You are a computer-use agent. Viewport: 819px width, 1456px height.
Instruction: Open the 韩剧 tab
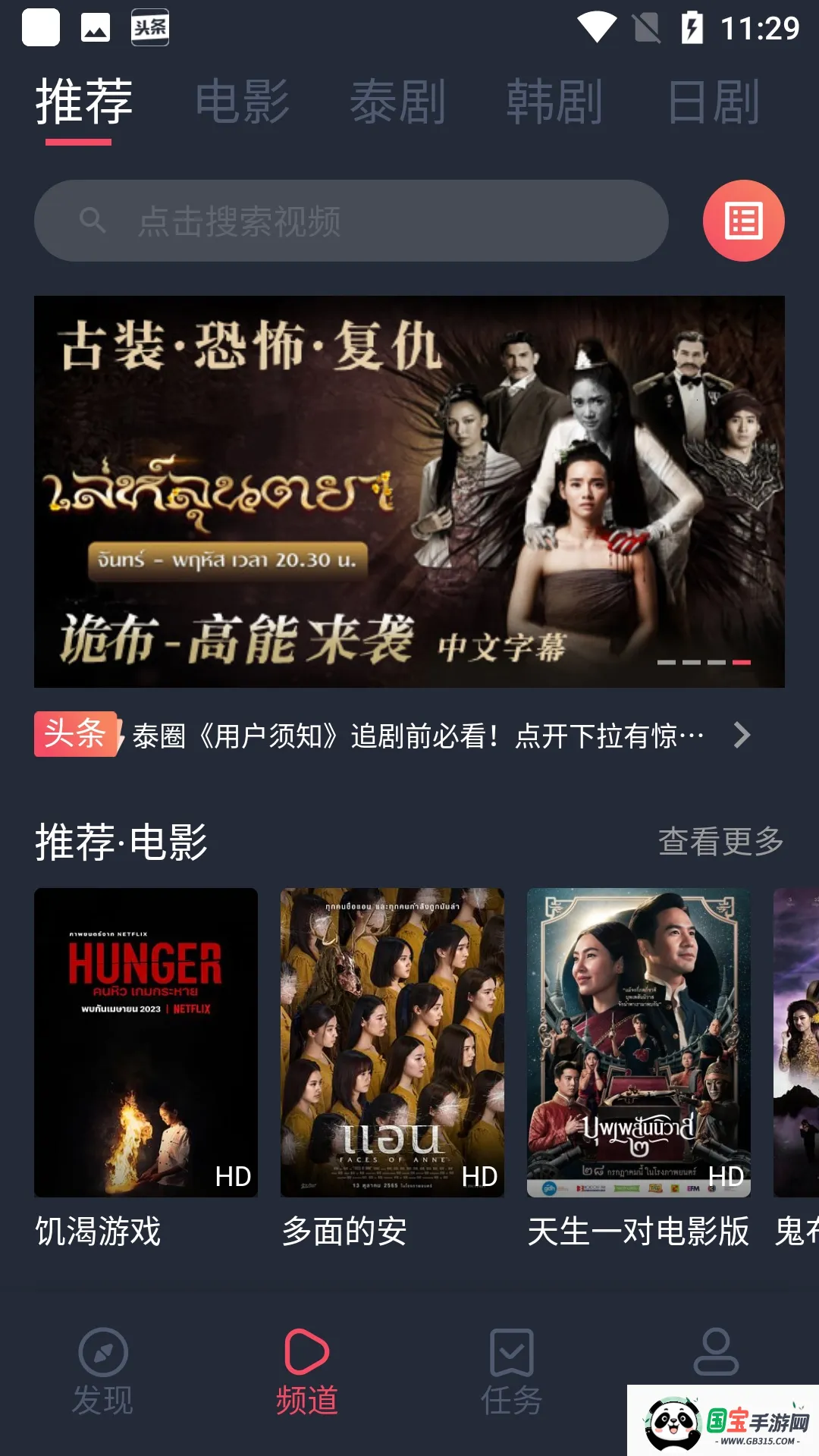point(556,101)
